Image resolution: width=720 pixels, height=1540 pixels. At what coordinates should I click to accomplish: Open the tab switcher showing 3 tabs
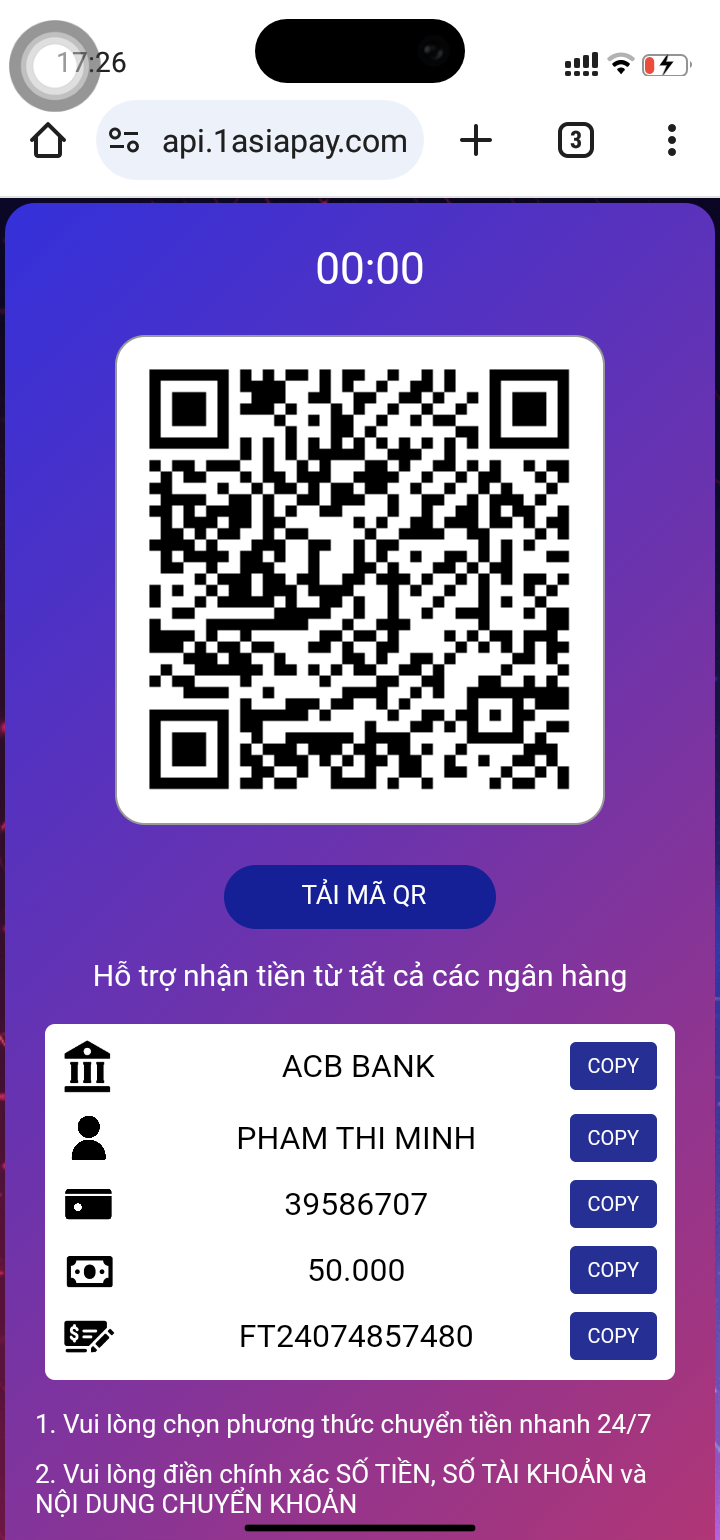pos(575,140)
